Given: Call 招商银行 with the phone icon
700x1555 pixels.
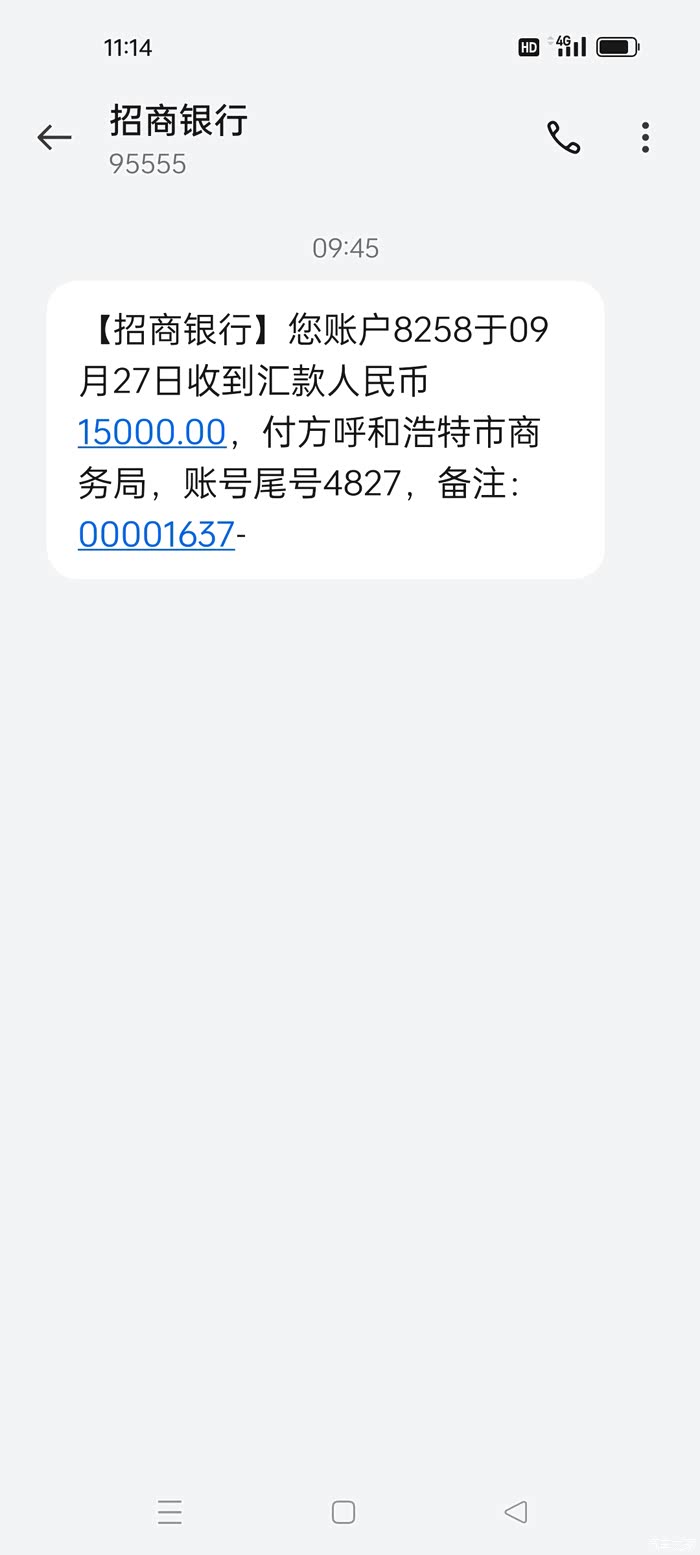Looking at the screenshot, I should 563,137.
